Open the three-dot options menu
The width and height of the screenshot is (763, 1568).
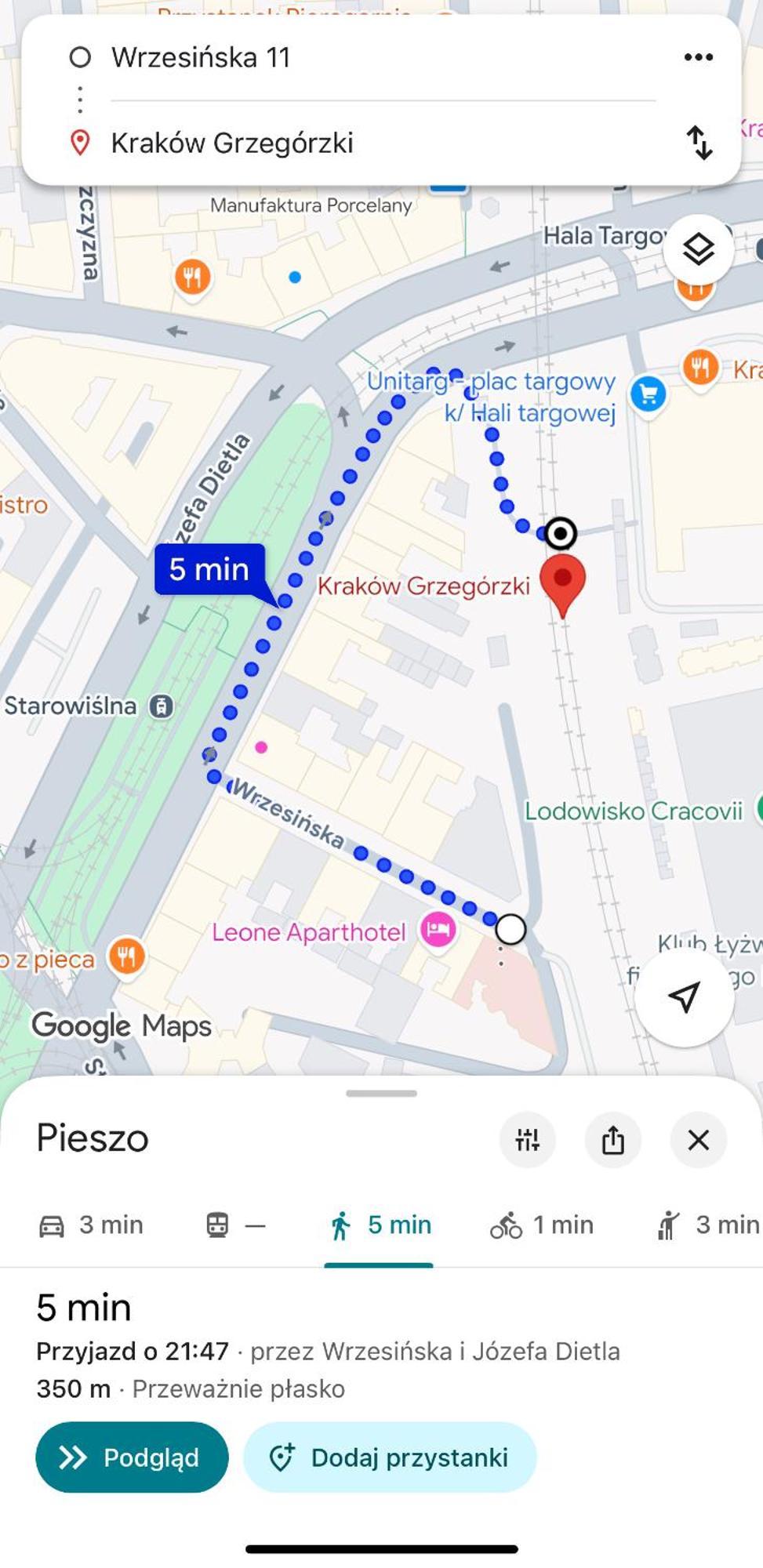(x=698, y=57)
